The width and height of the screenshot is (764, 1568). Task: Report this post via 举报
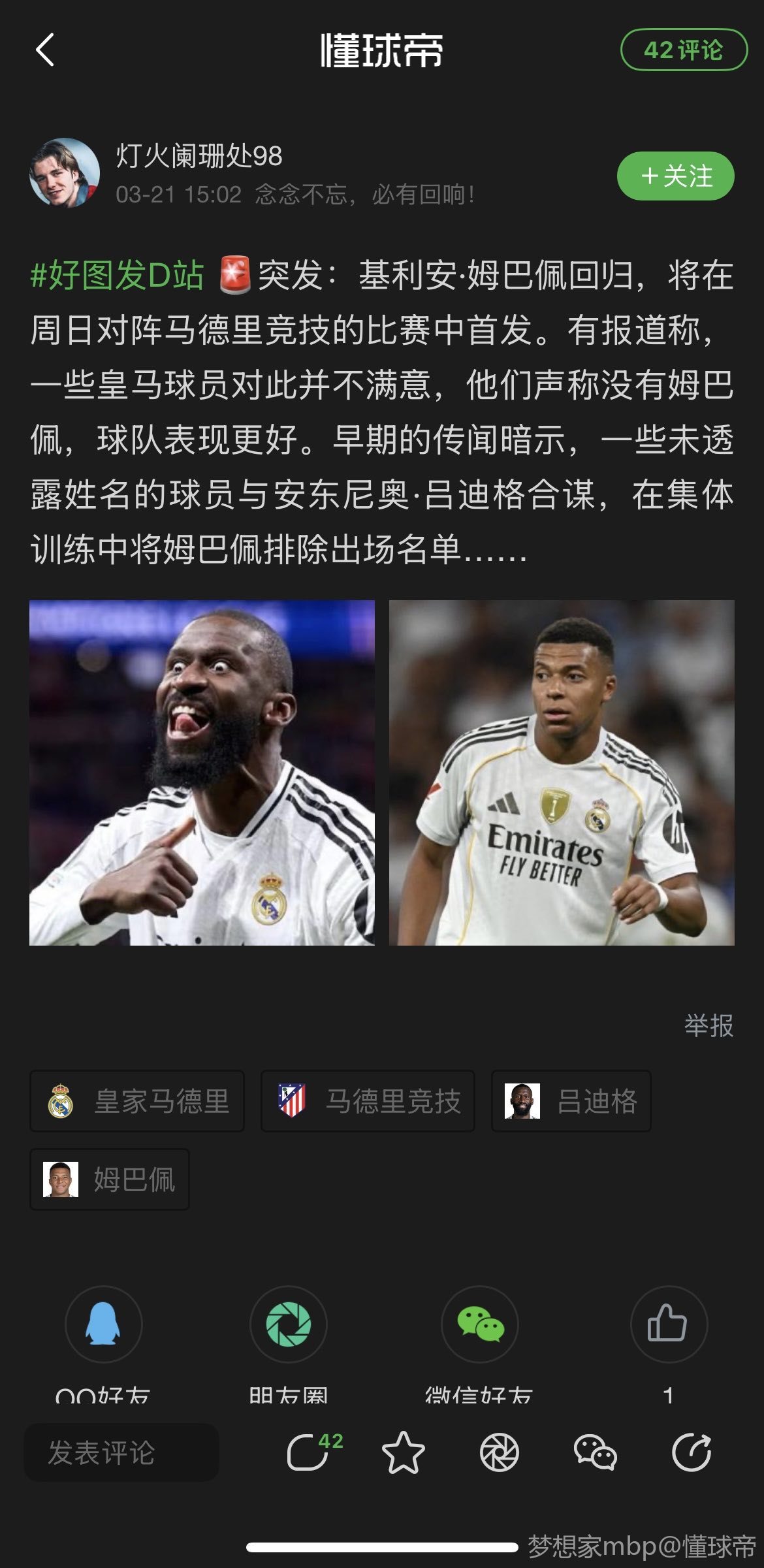coord(708,1025)
